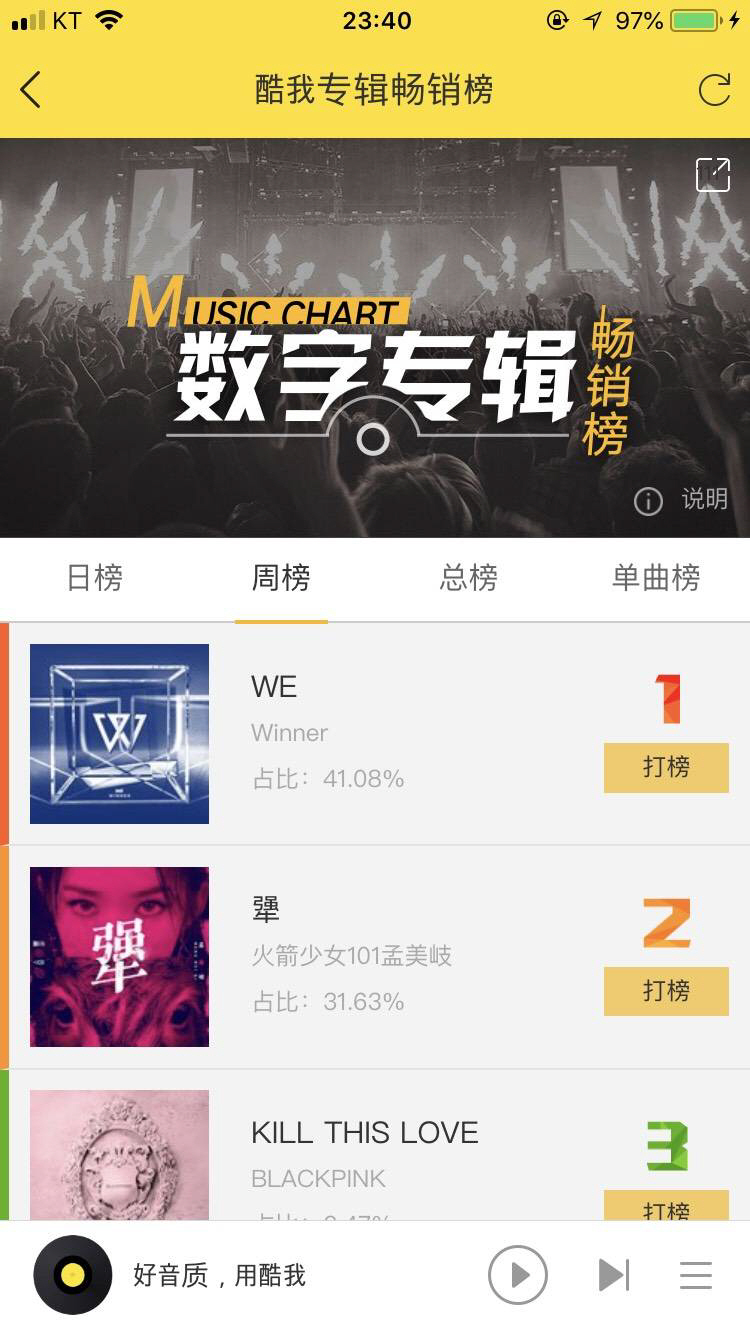Open the 单曲榜 tab
The width and height of the screenshot is (750, 1334).
coord(655,578)
